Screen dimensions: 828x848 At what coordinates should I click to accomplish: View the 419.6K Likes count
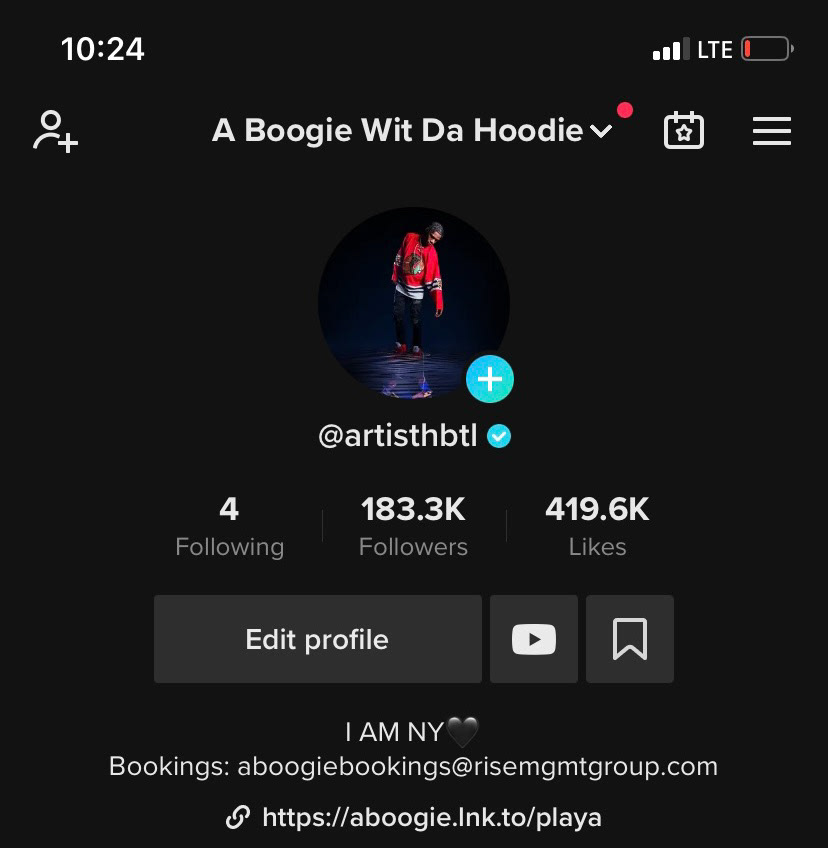(x=597, y=526)
